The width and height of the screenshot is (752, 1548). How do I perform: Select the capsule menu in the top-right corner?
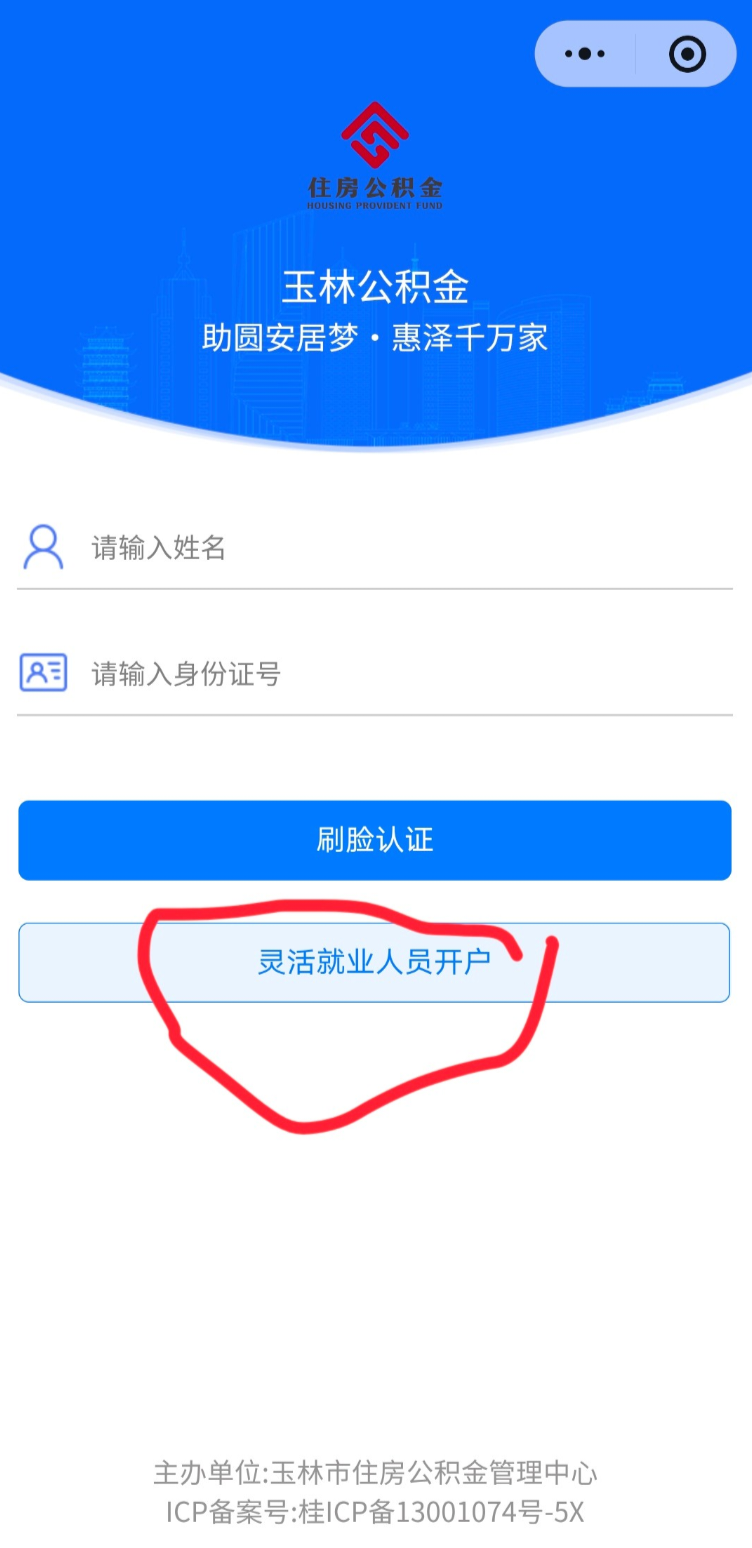[635, 53]
